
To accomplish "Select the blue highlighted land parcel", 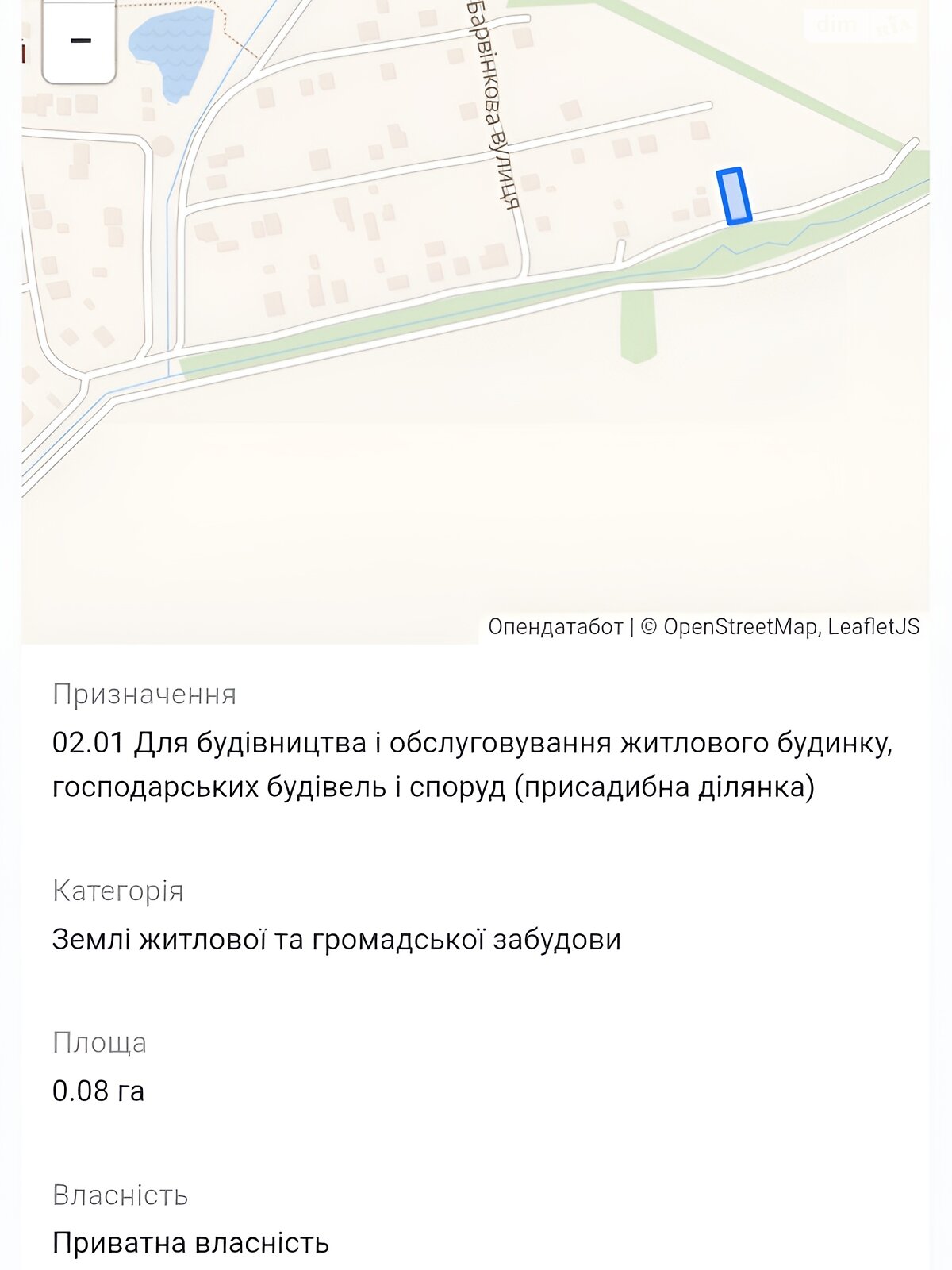I will click(735, 196).
